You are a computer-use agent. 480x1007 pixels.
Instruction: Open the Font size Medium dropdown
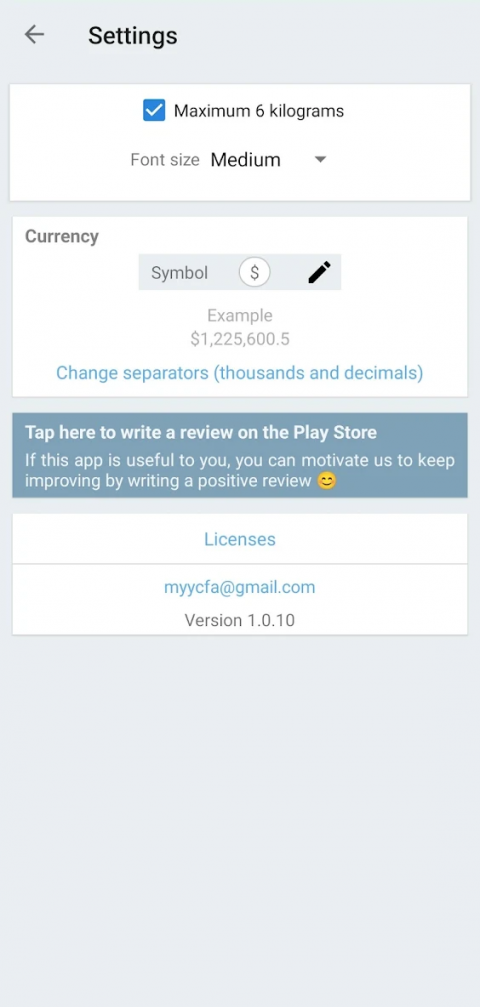269,159
